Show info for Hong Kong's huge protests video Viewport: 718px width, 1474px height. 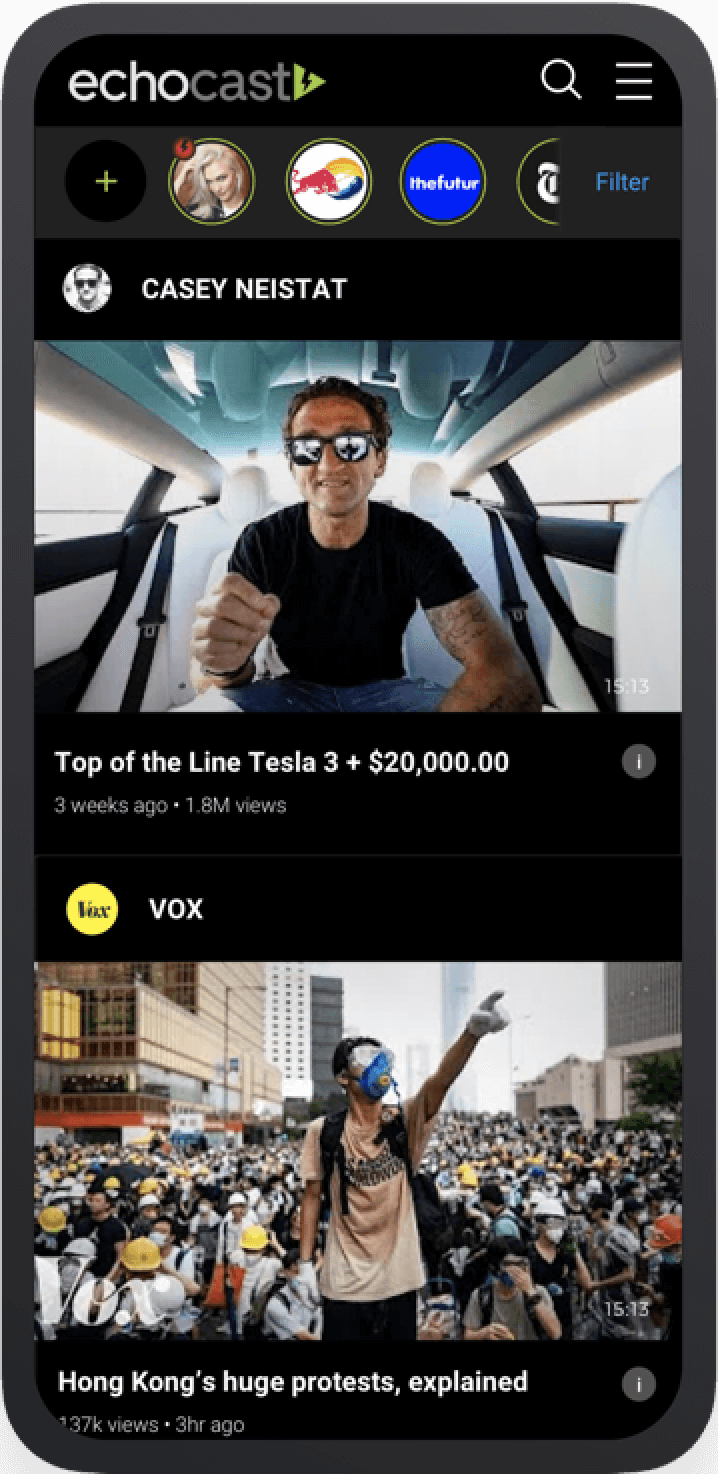click(638, 1384)
